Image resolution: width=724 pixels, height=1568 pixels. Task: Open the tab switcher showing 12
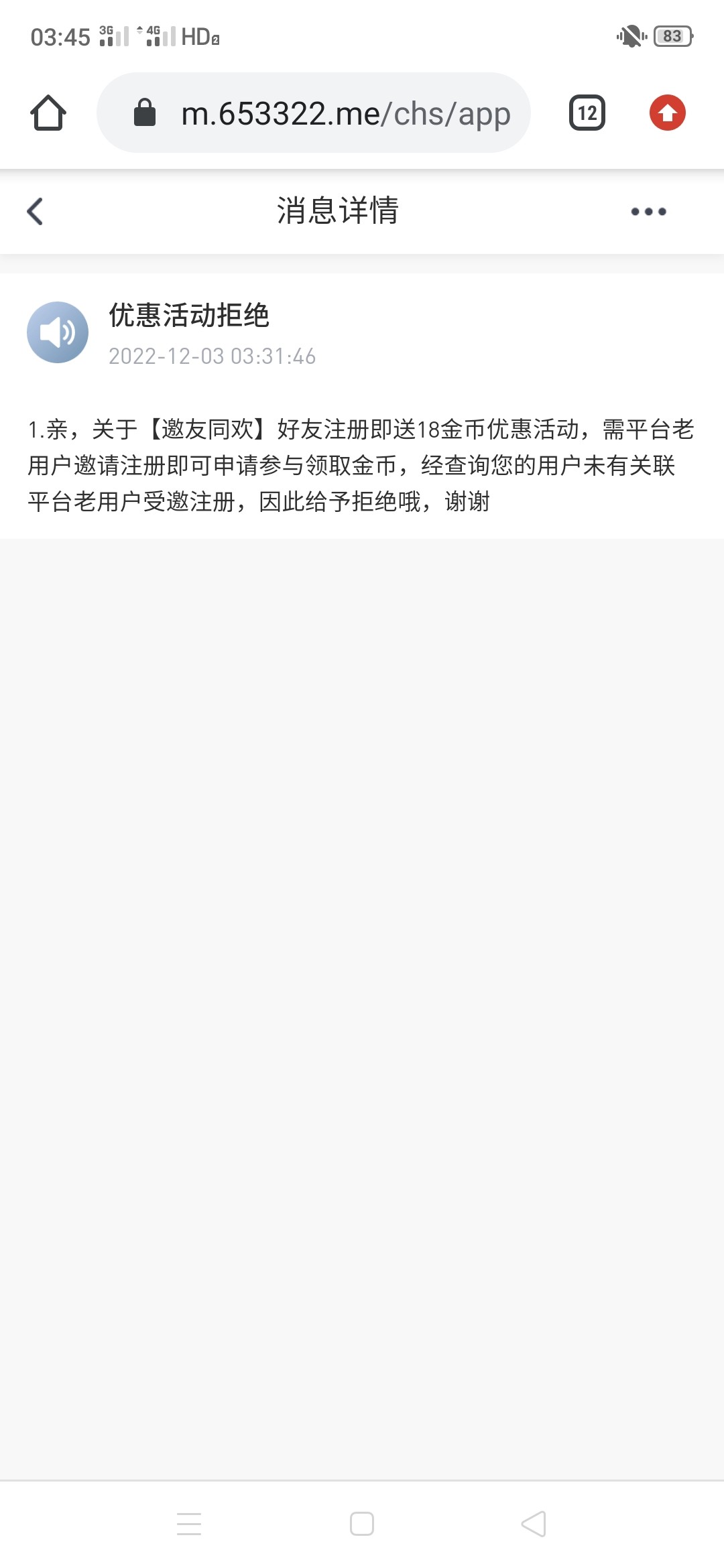click(587, 113)
